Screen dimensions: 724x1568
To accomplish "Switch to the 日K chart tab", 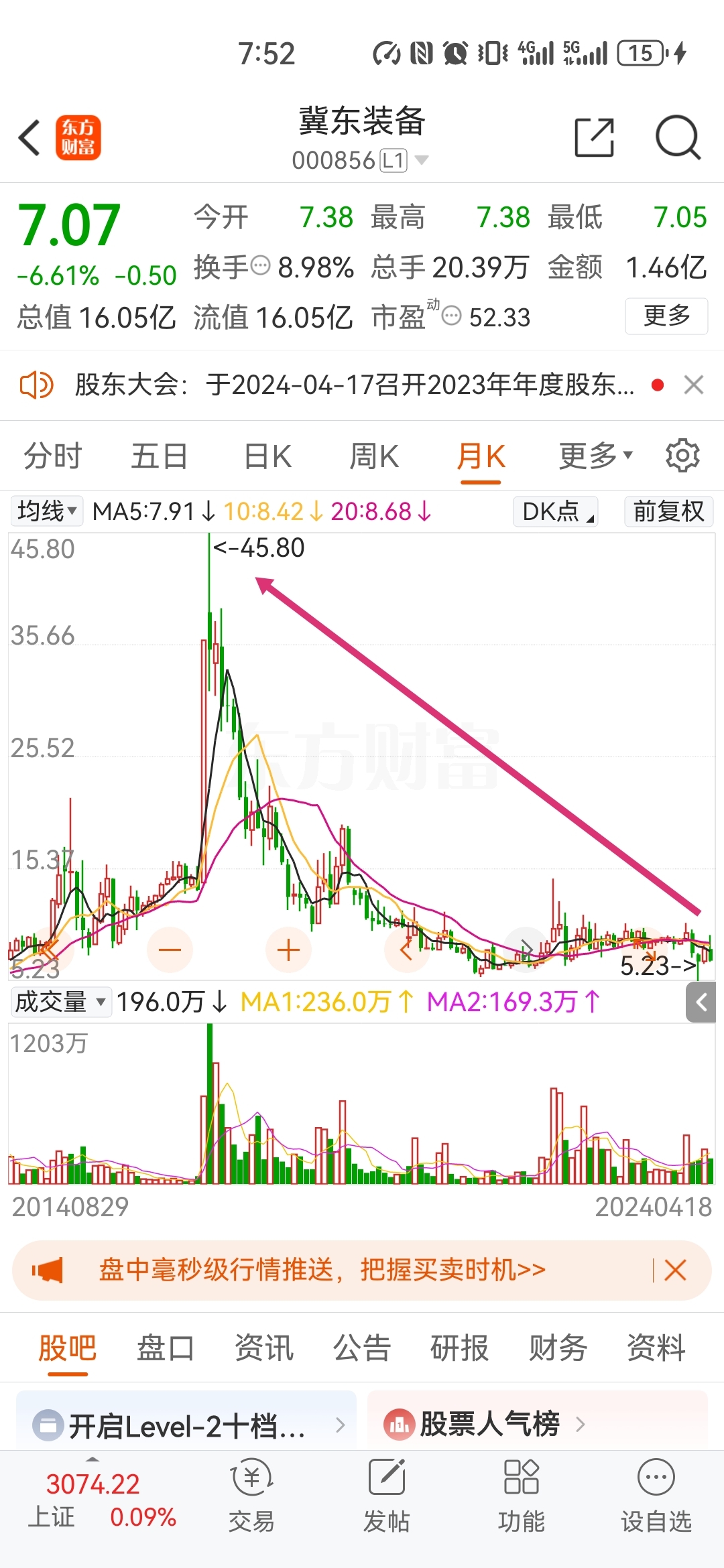I will click(267, 456).
